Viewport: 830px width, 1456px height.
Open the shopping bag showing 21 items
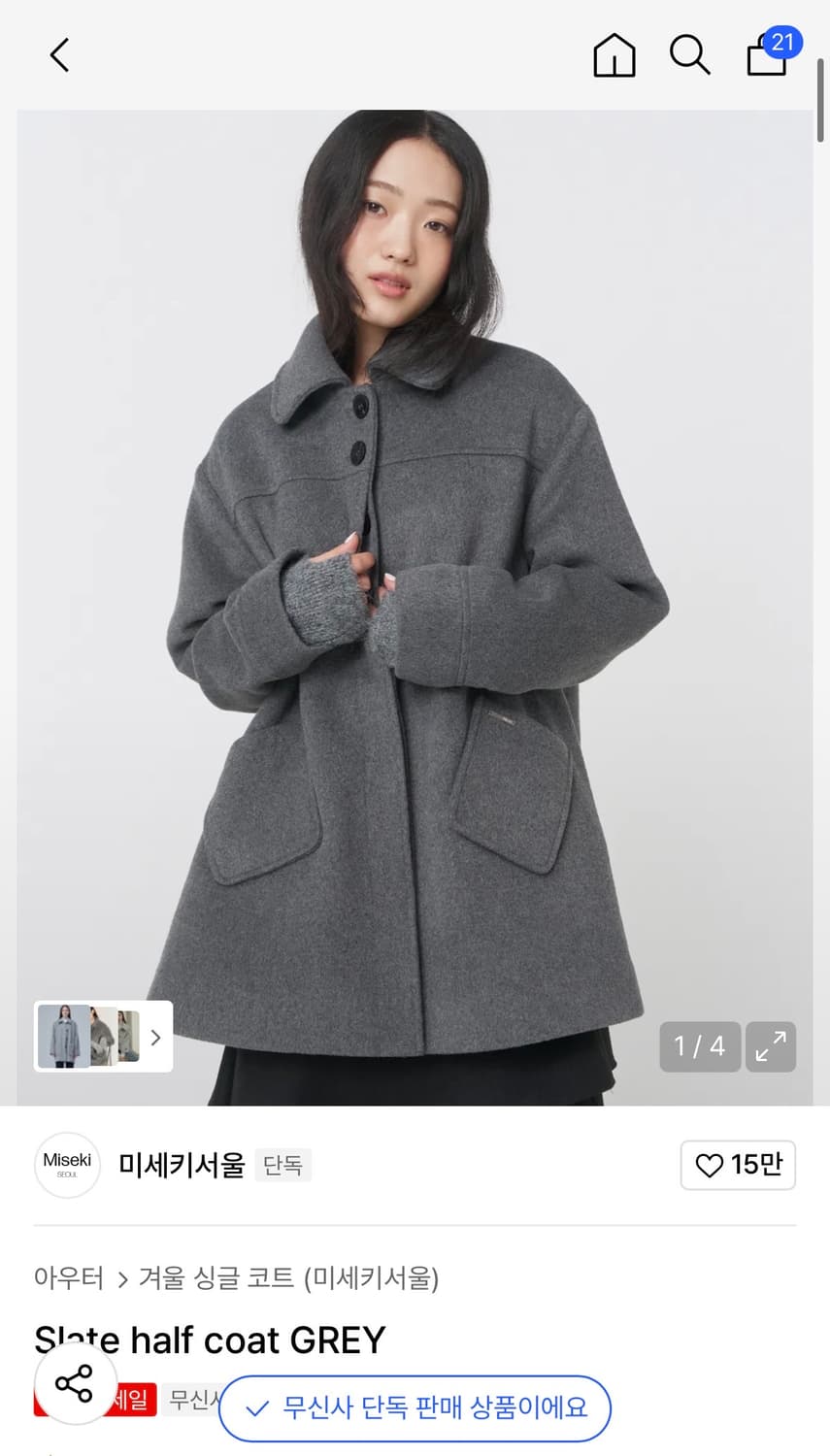point(766,58)
